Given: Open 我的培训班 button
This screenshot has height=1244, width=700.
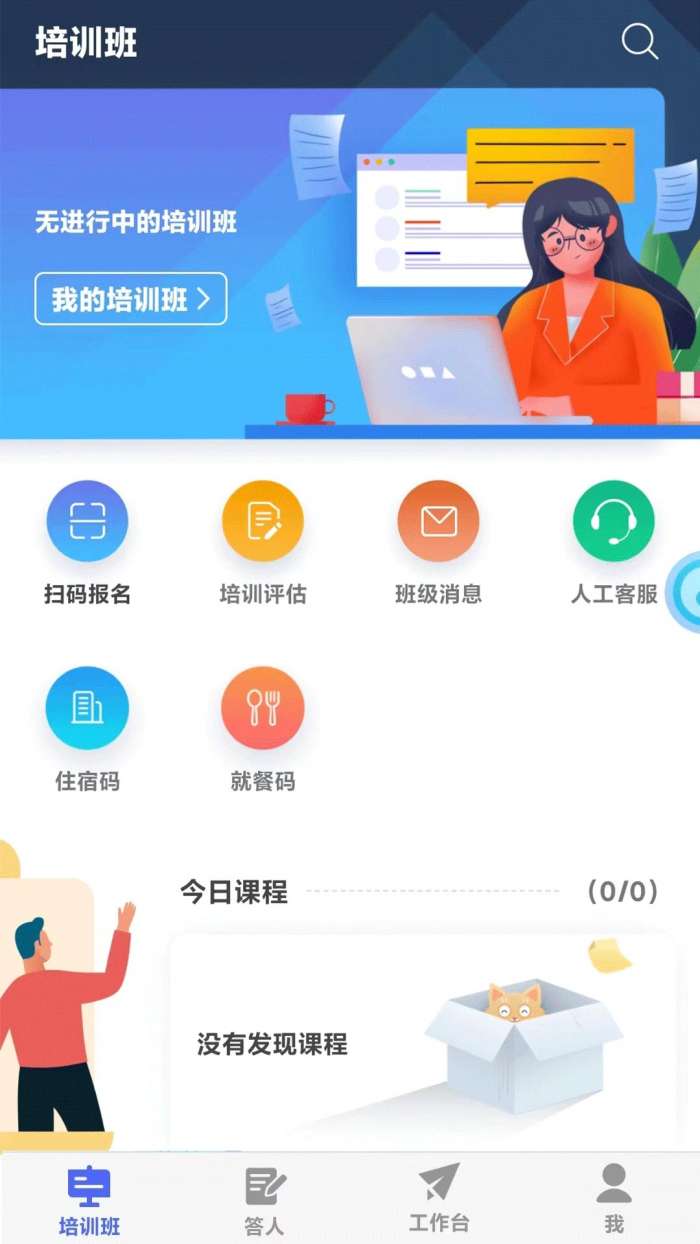Looking at the screenshot, I should 131,299.
